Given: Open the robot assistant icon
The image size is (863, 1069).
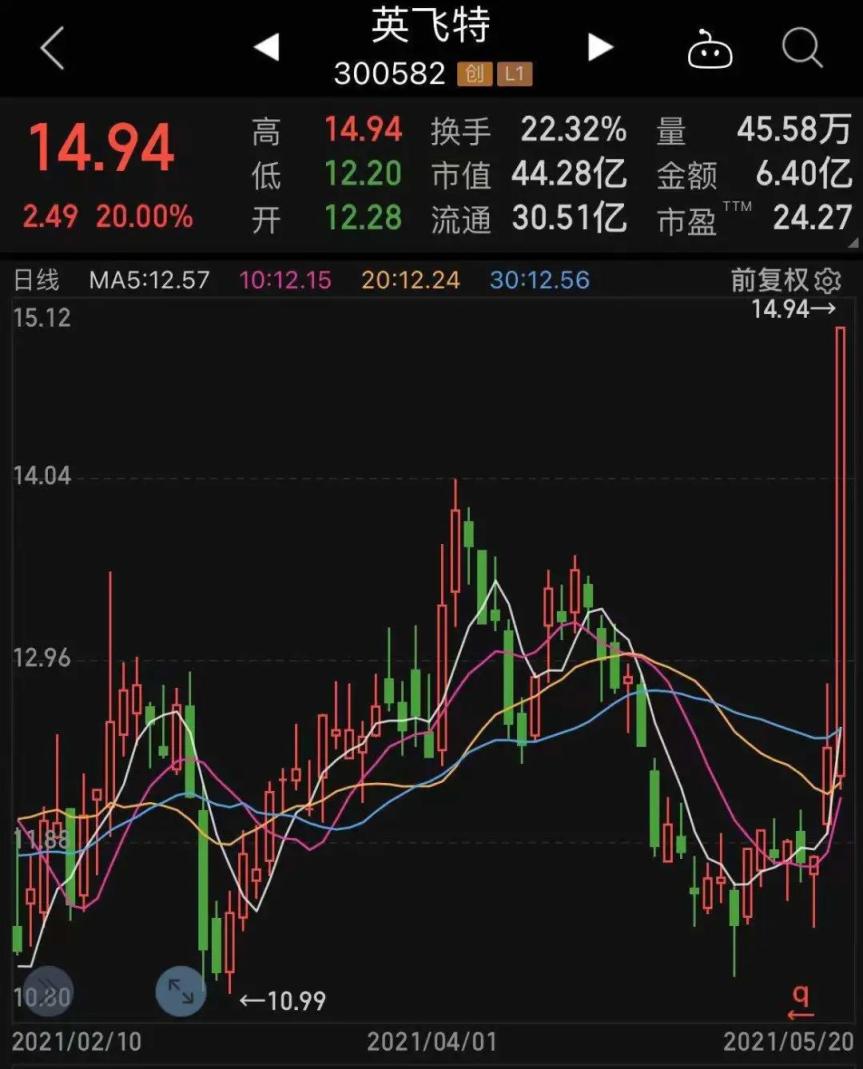Looking at the screenshot, I should pos(710,48).
